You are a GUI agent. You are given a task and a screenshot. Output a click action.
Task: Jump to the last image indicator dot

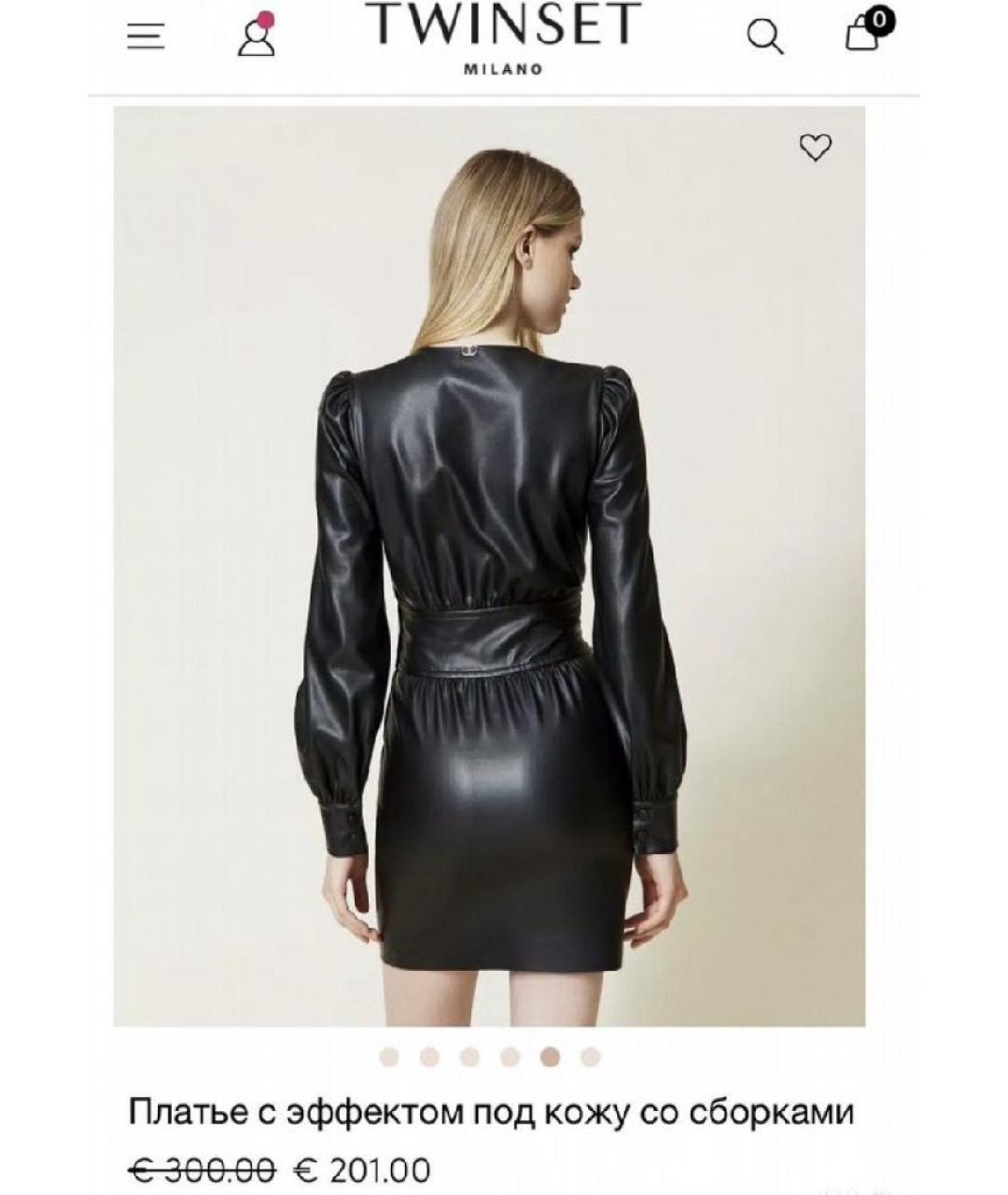(590, 1057)
